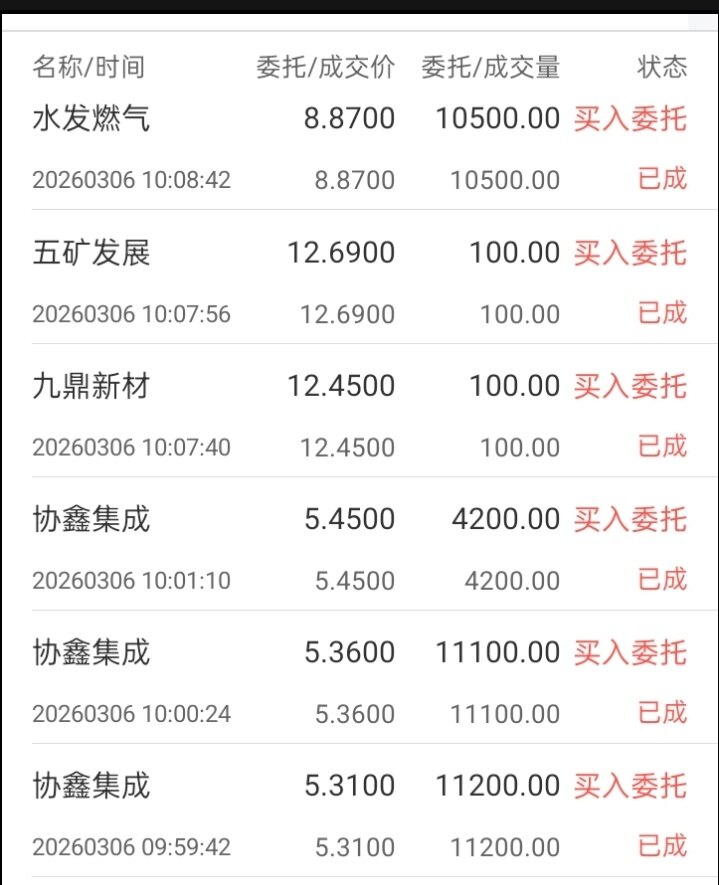Open the 水发燃气 order record

point(359,148)
